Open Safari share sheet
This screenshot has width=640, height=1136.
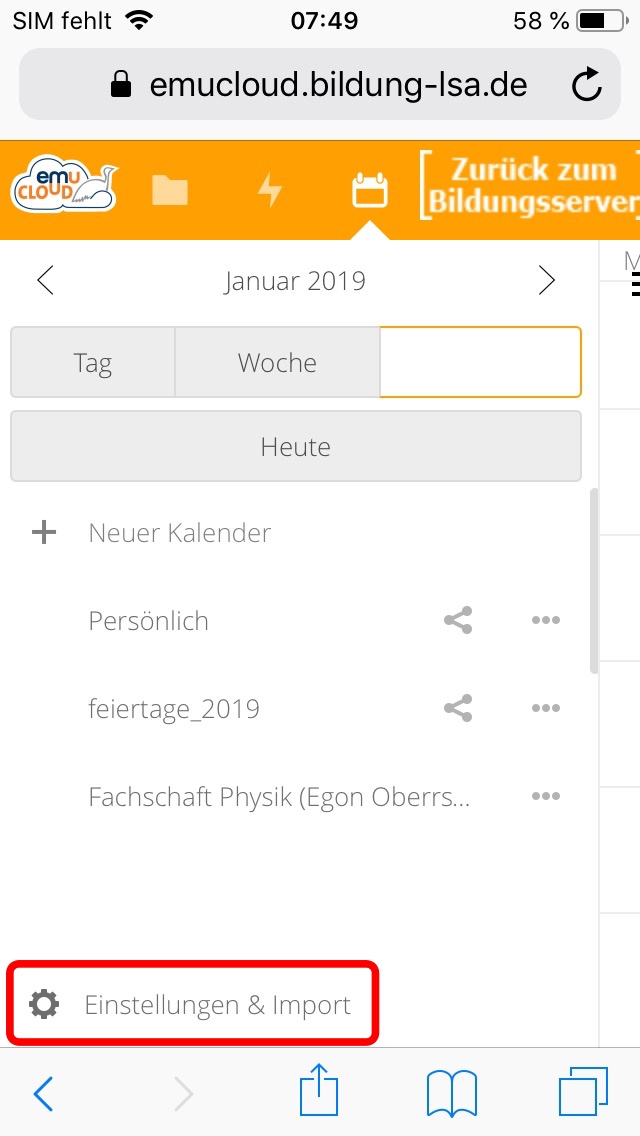click(x=319, y=1092)
